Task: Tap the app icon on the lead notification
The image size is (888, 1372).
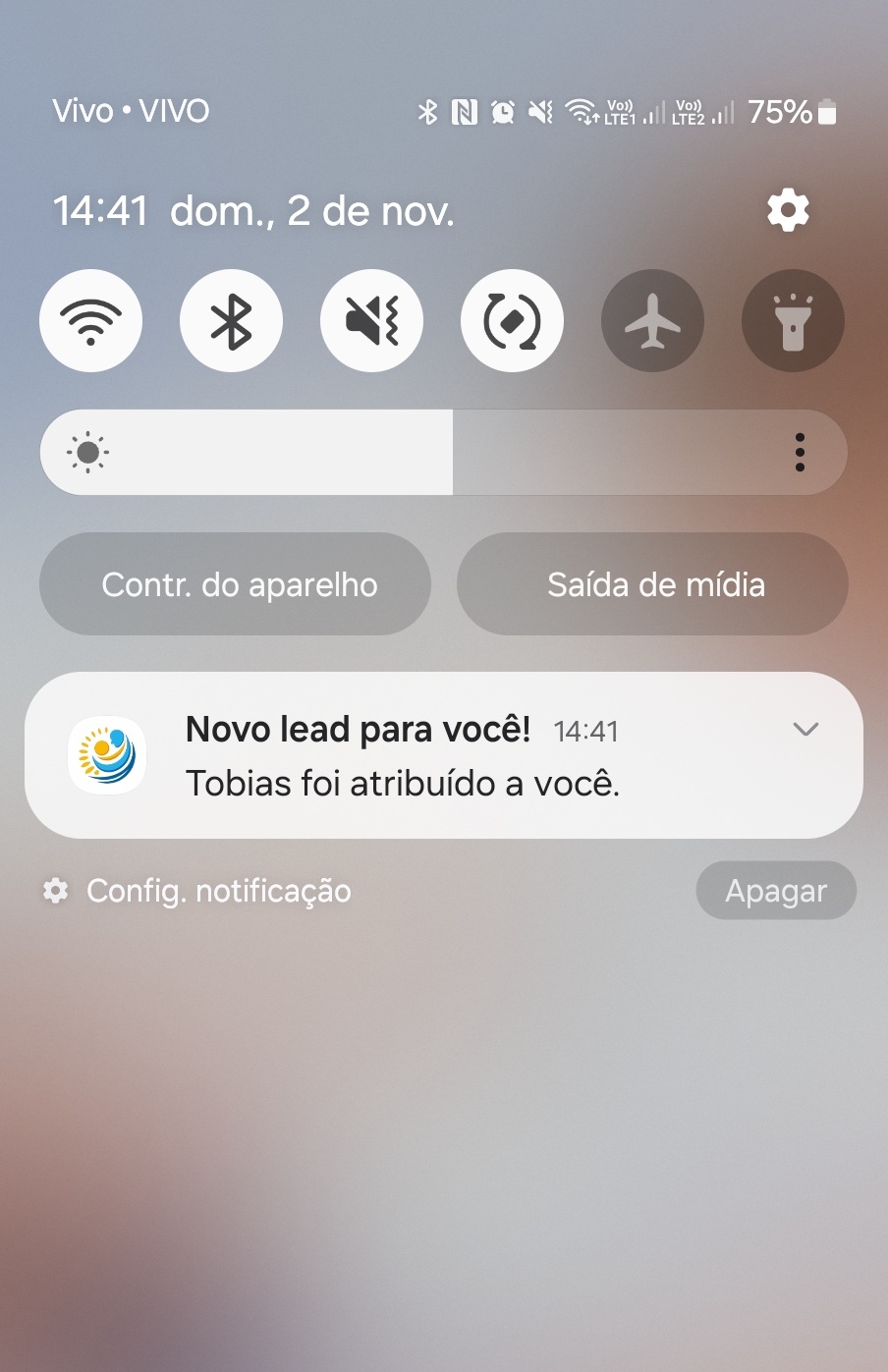Action: [x=106, y=754]
